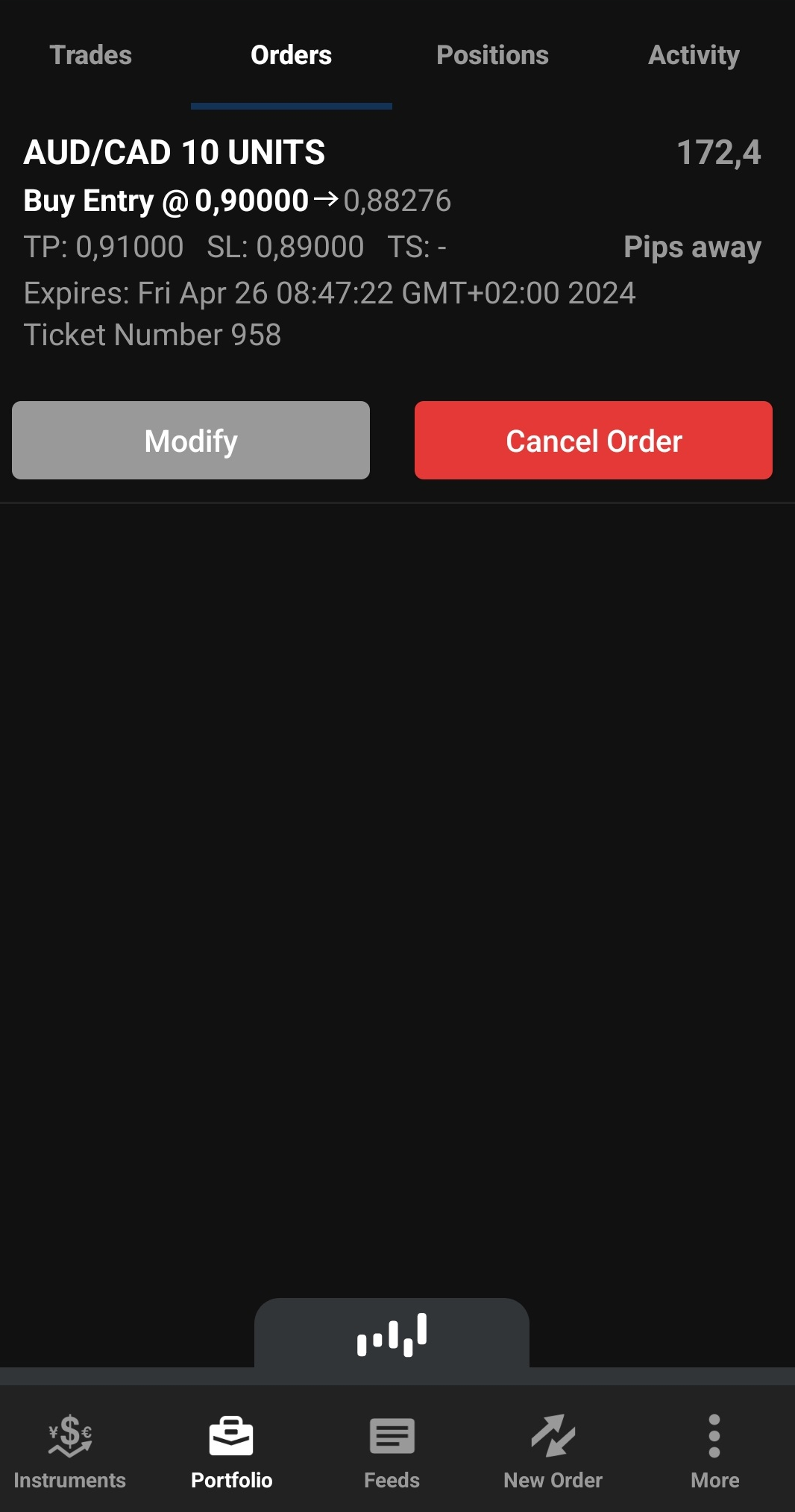795x1512 pixels.
Task: View the Activity tab
Action: tap(694, 55)
